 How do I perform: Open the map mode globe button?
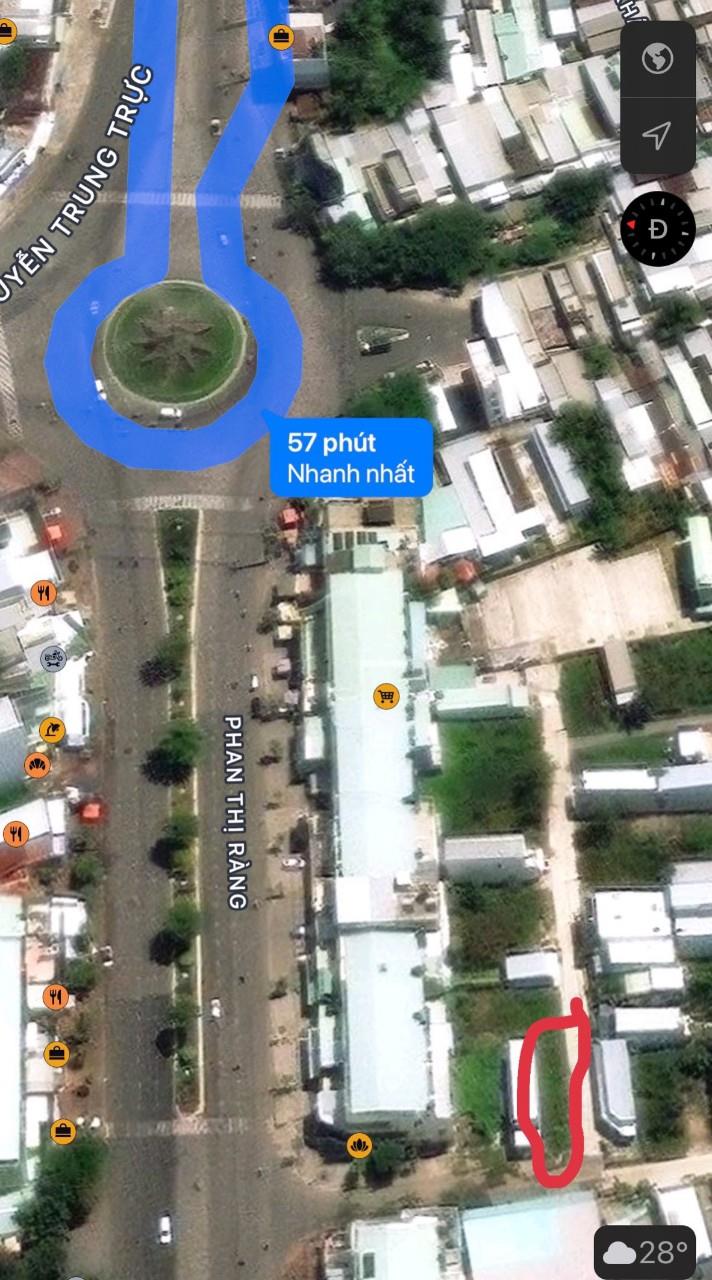(657, 59)
